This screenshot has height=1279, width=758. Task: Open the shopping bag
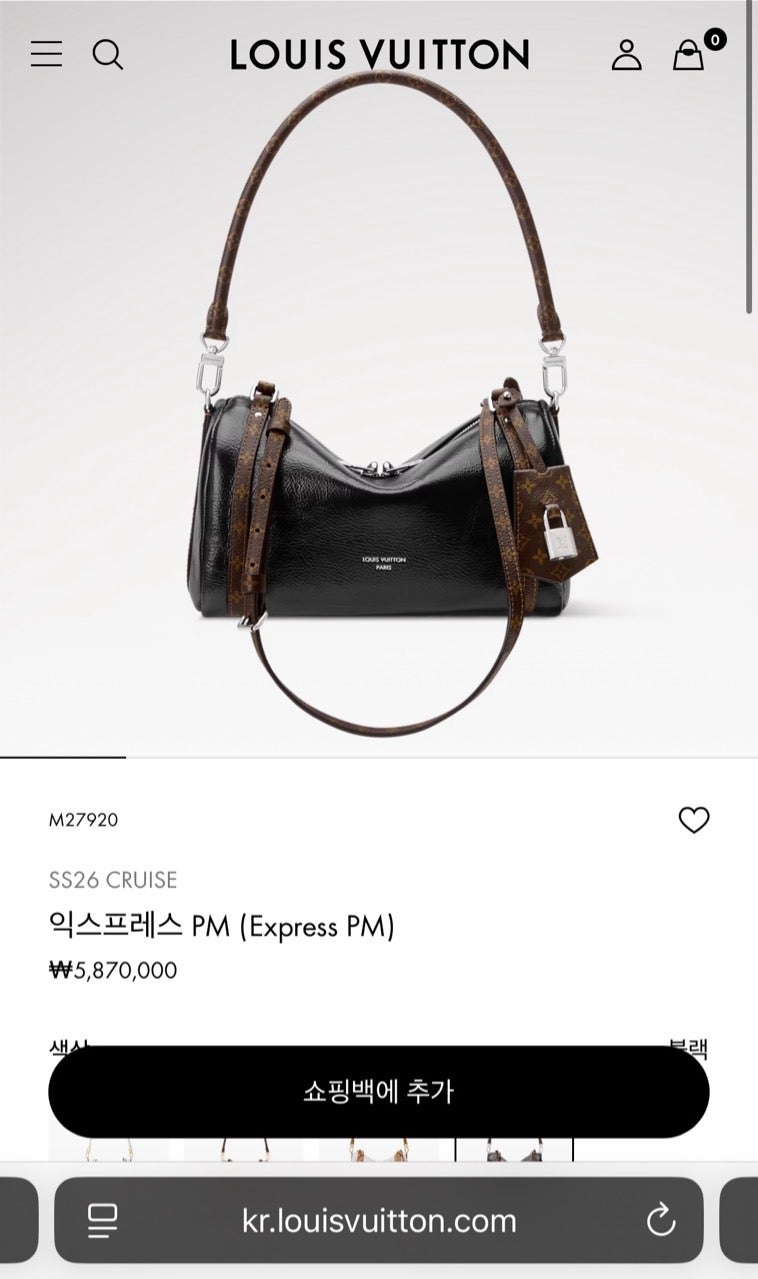click(x=689, y=55)
